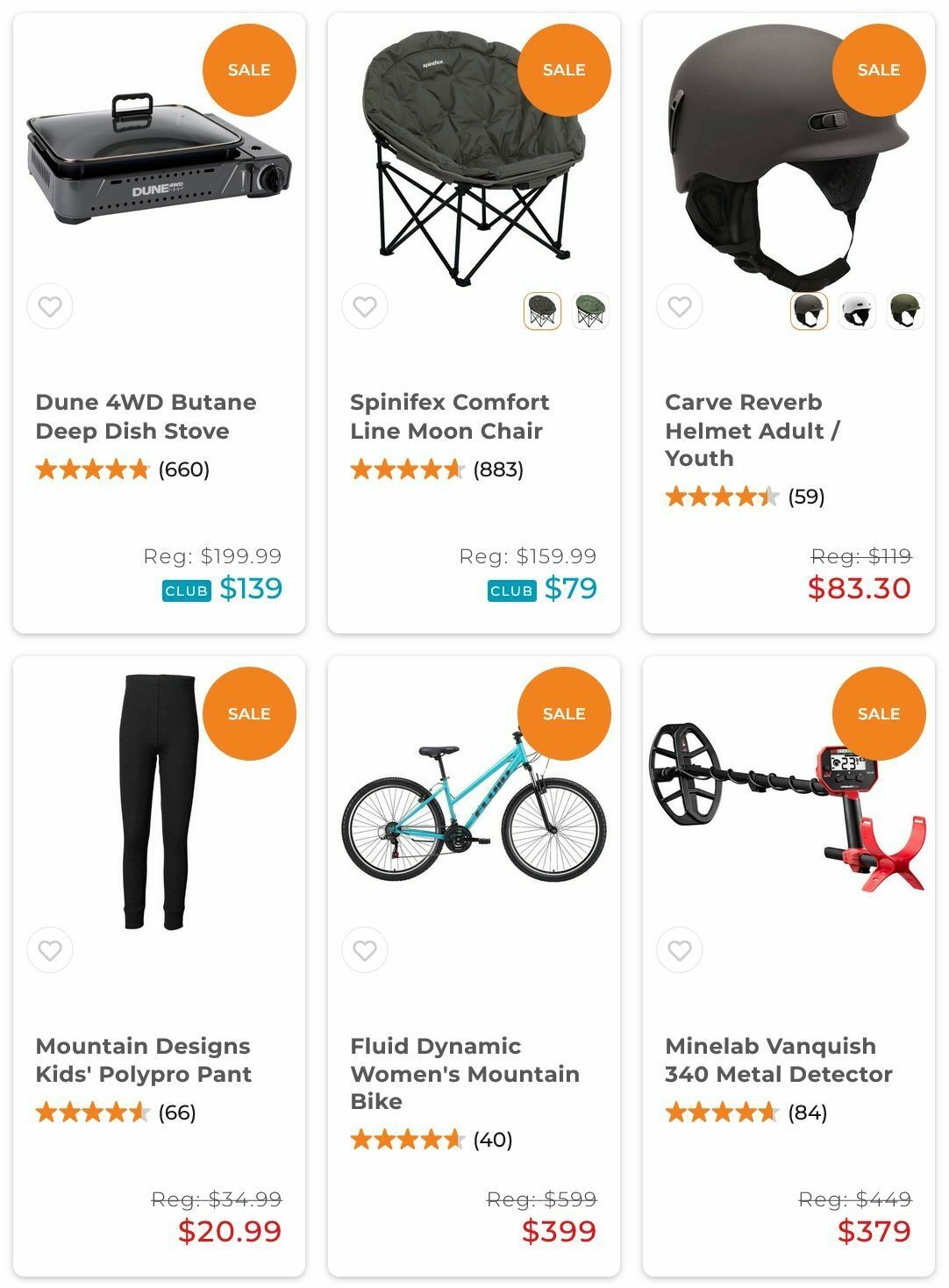Select green color for Spinifex Moon Chair
This screenshot has width=949, height=1288.
coord(590,311)
